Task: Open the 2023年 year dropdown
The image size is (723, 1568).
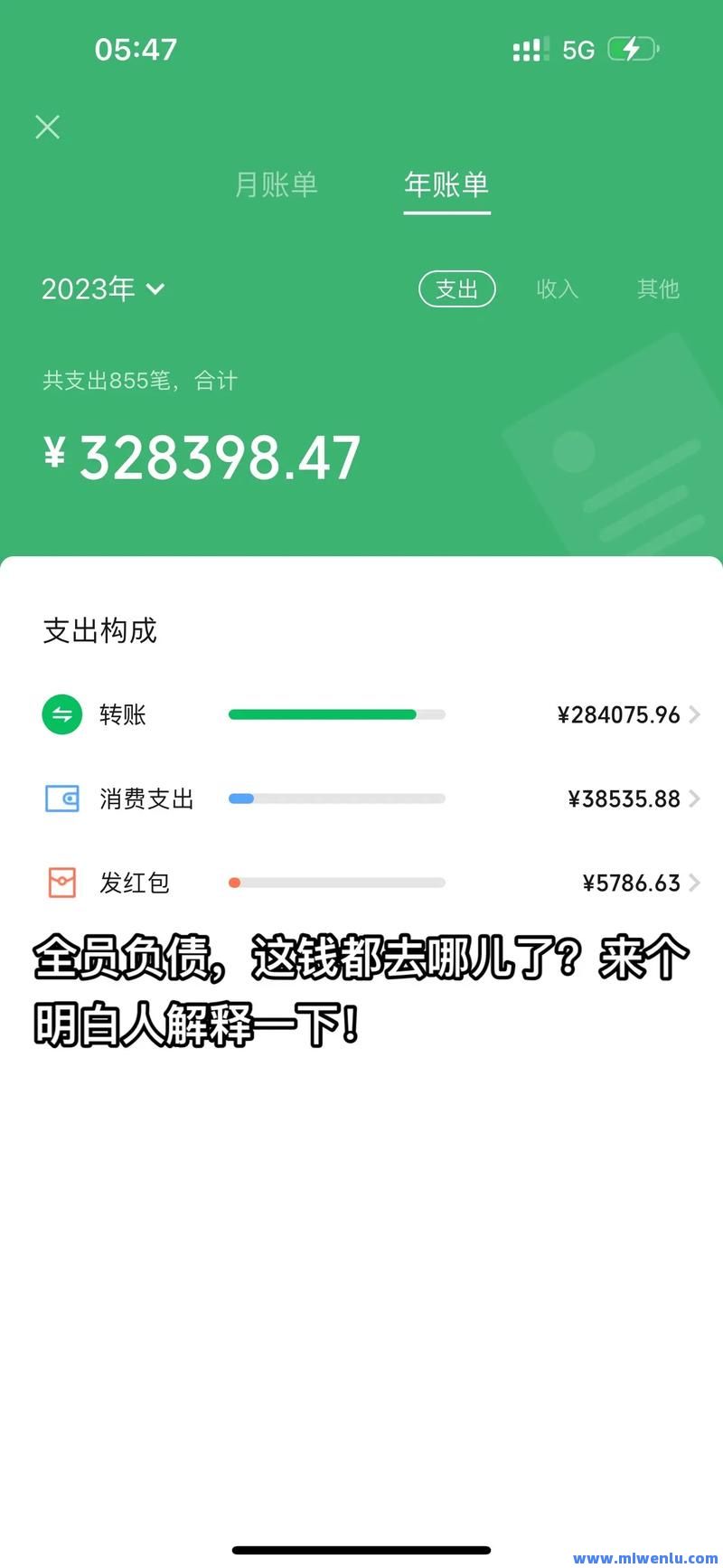Action: (x=103, y=288)
